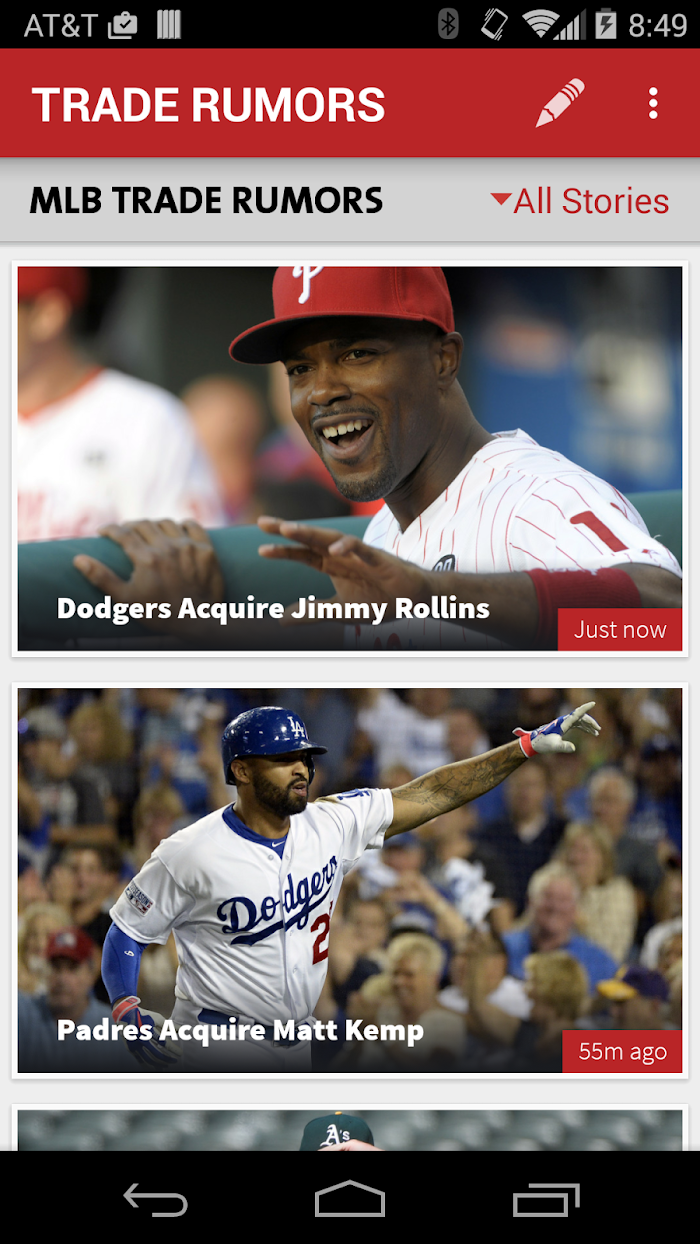Return to the home screen
This screenshot has height=1244, width=700.
(350, 1198)
